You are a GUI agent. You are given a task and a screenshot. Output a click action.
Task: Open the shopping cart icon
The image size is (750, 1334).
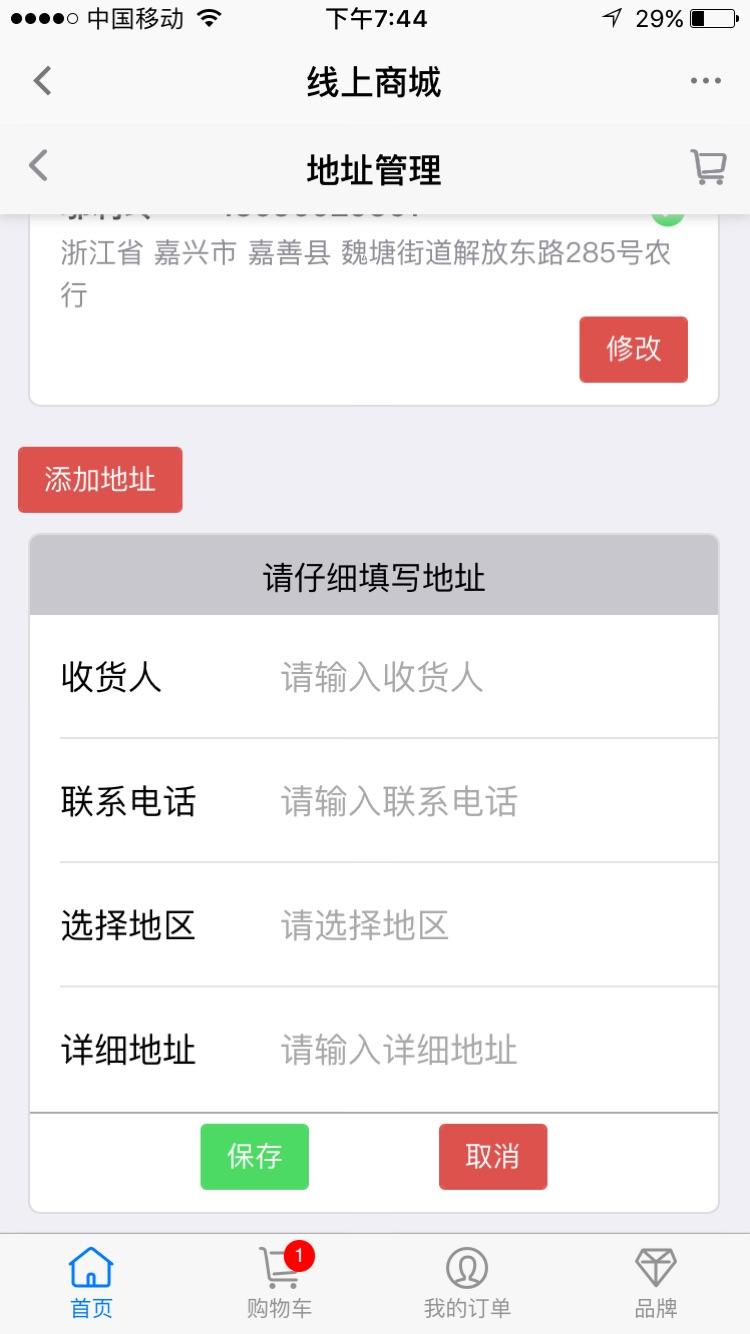[710, 167]
